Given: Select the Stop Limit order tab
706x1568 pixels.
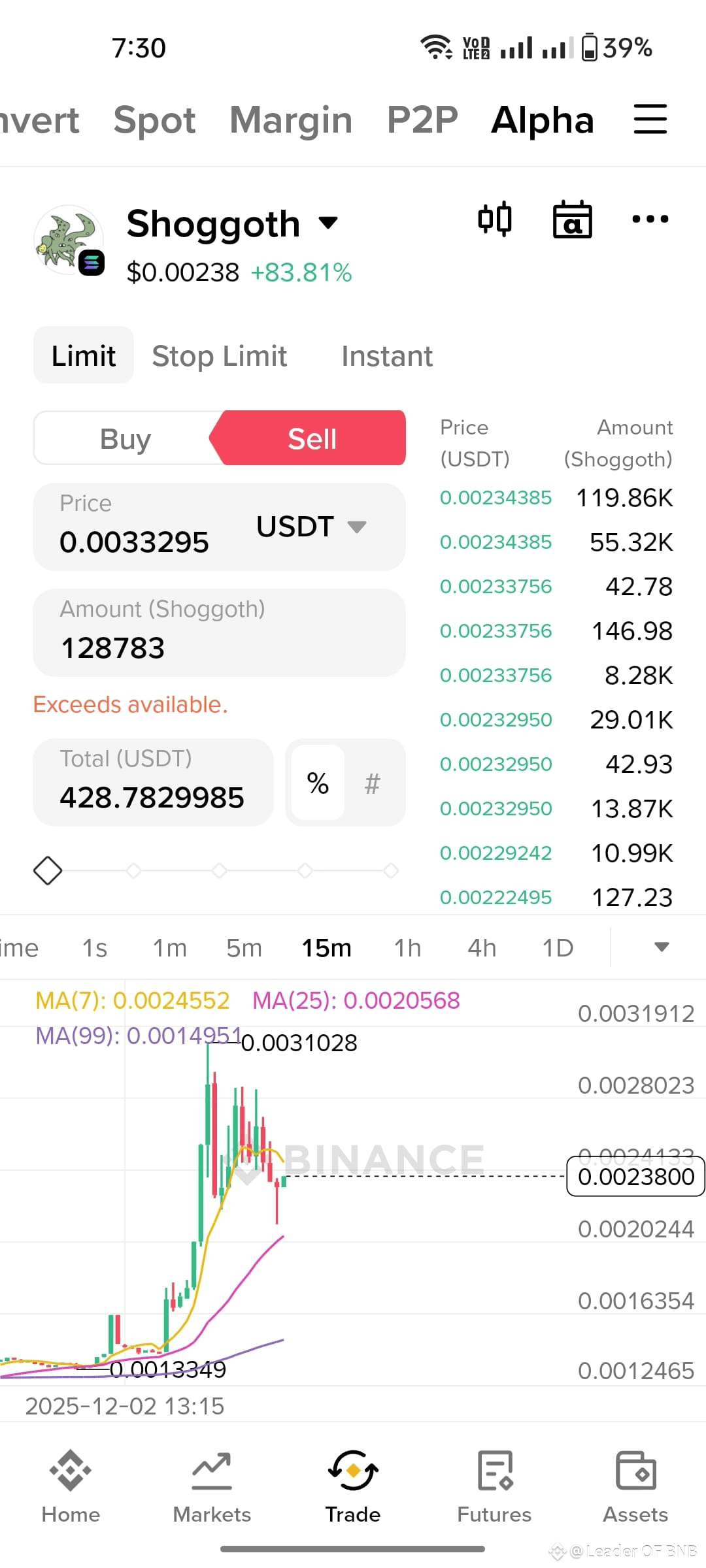Looking at the screenshot, I should [220, 355].
